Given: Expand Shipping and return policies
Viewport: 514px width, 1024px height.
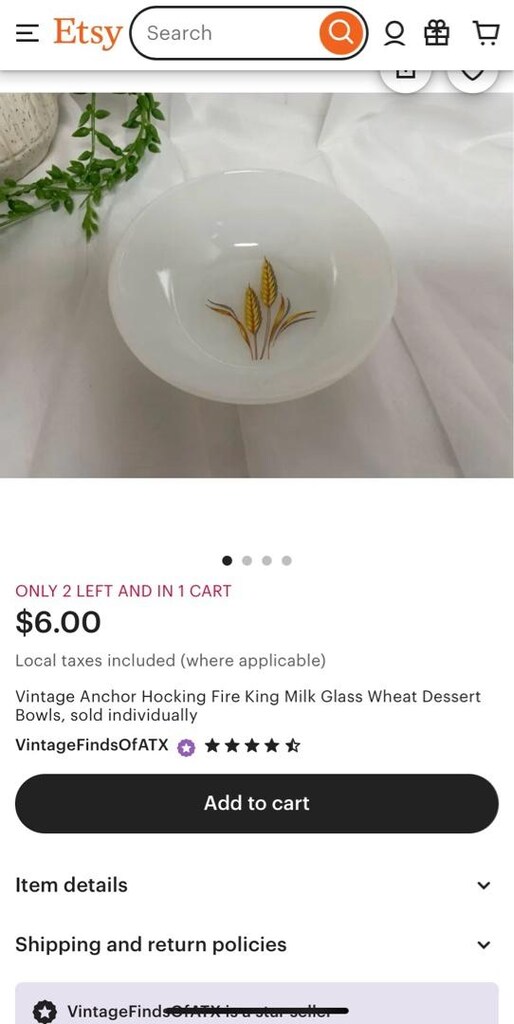Looking at the screenshot, I should [x=257, y=944].
